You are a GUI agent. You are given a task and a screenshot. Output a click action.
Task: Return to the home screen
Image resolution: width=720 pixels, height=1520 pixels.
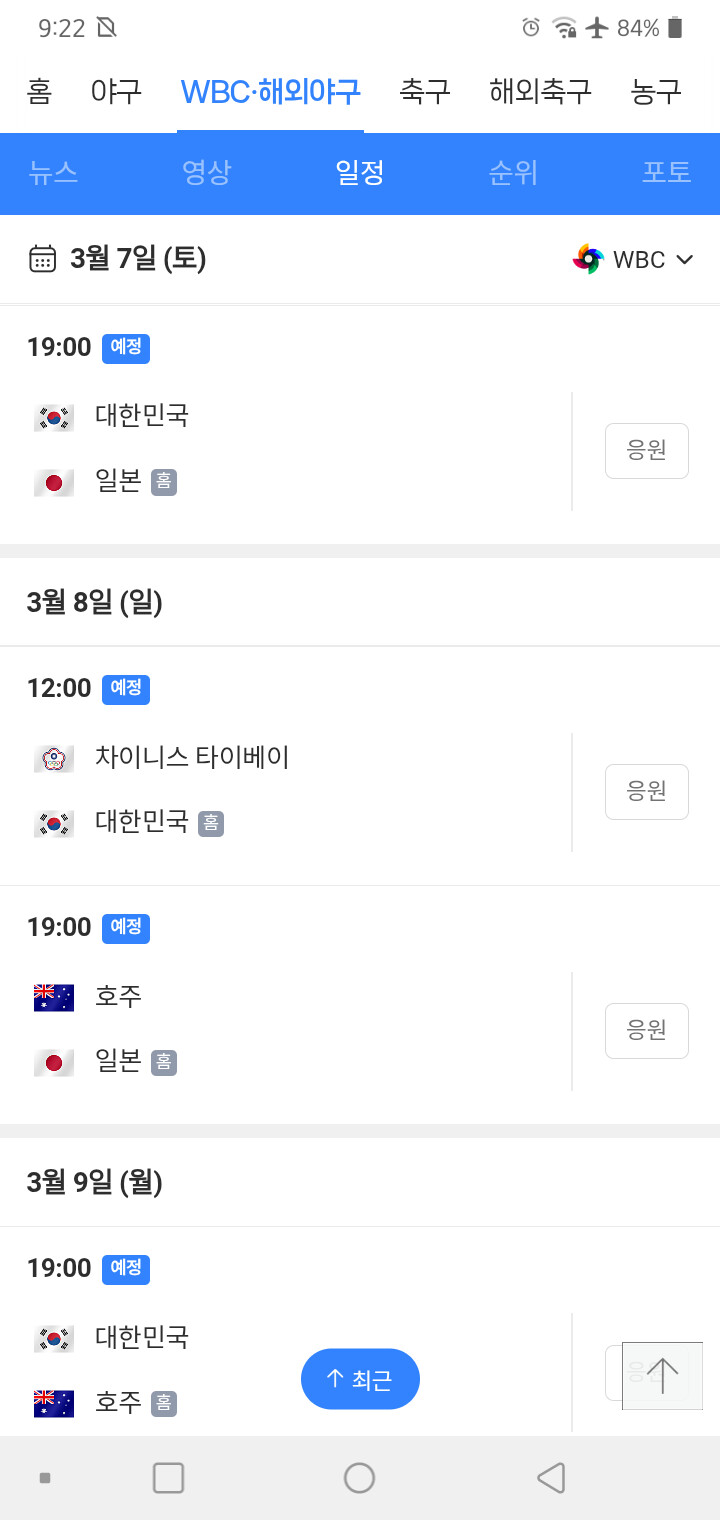point(359,1477)
